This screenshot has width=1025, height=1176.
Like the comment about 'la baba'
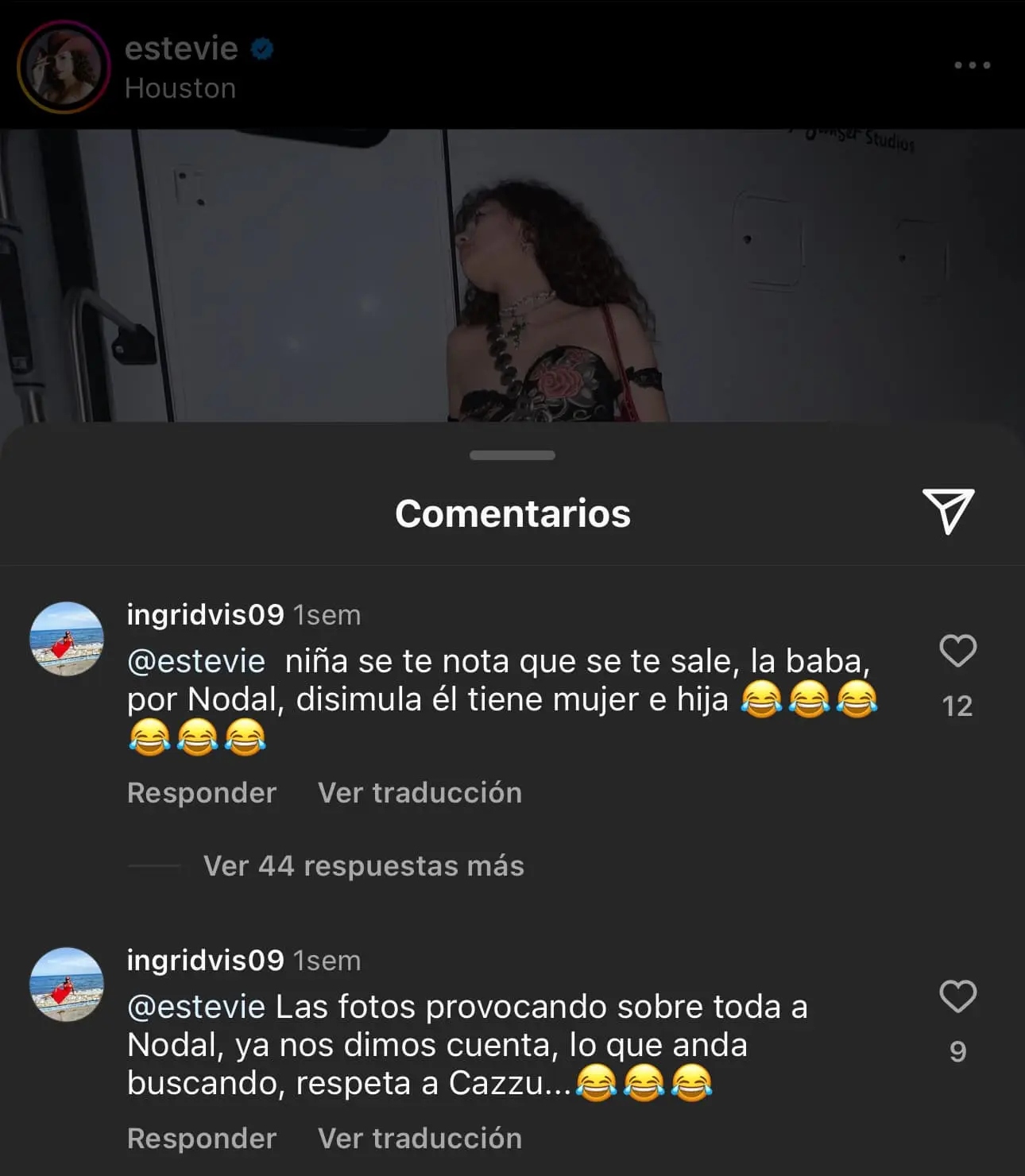point(957,651)
